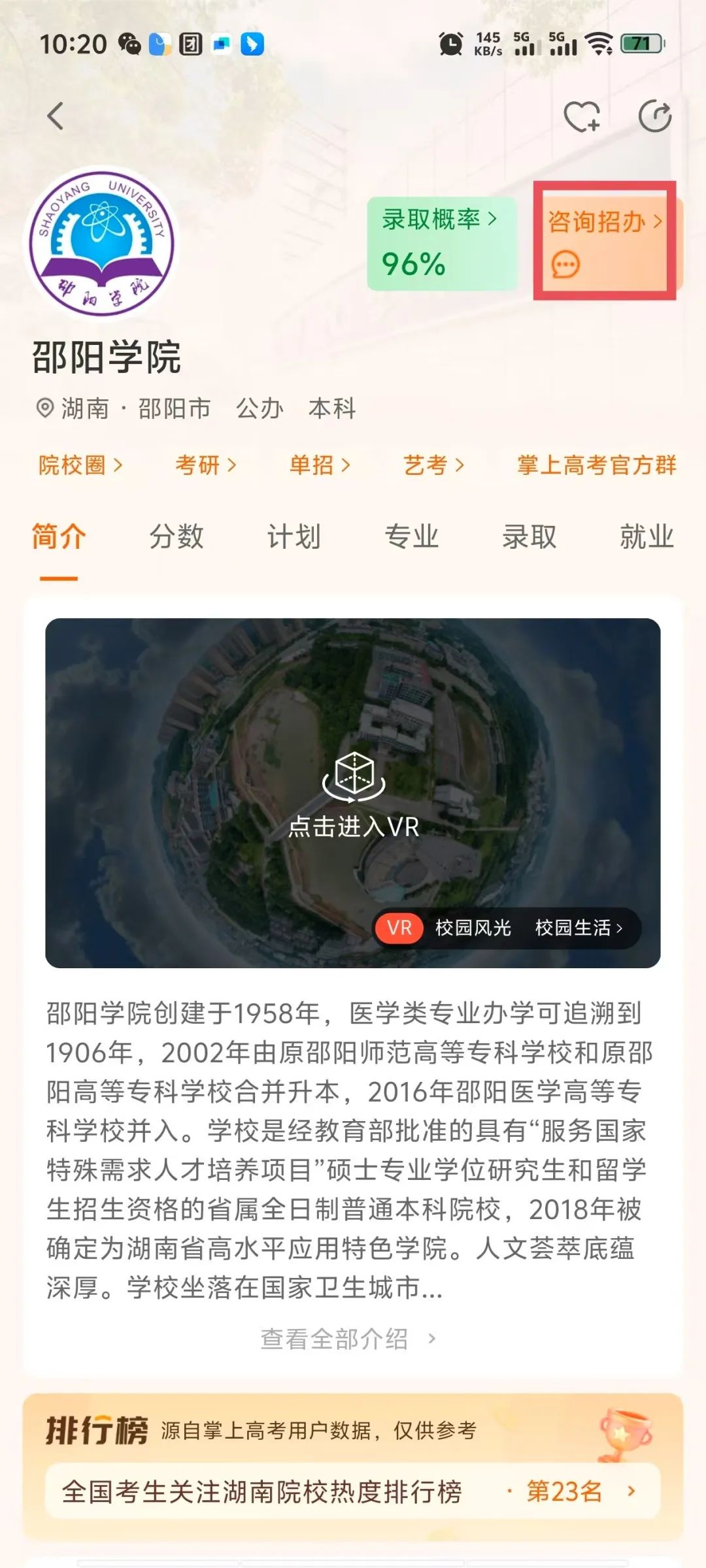Select the 简介 tab
Screen dimensions: 706x1568
pyautogui.click(x=59, y=537)
